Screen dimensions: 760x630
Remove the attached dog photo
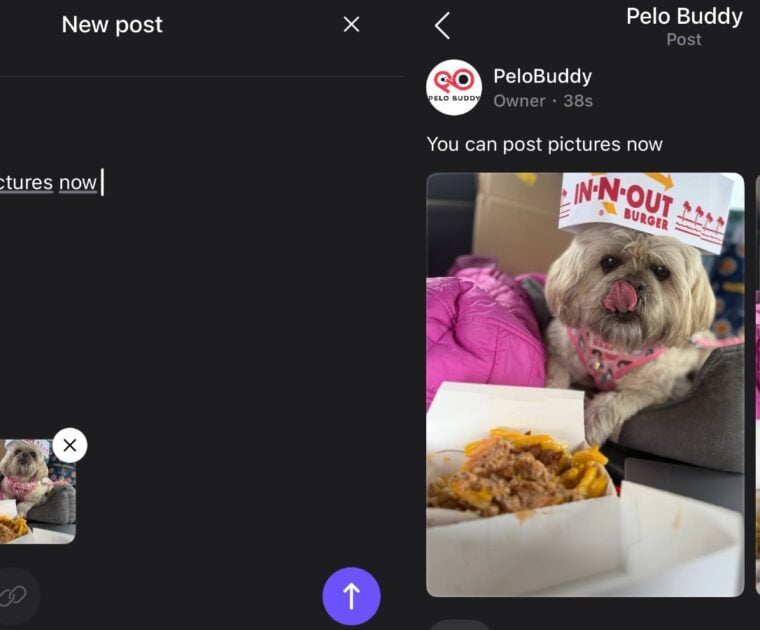(x=69, y=445)
